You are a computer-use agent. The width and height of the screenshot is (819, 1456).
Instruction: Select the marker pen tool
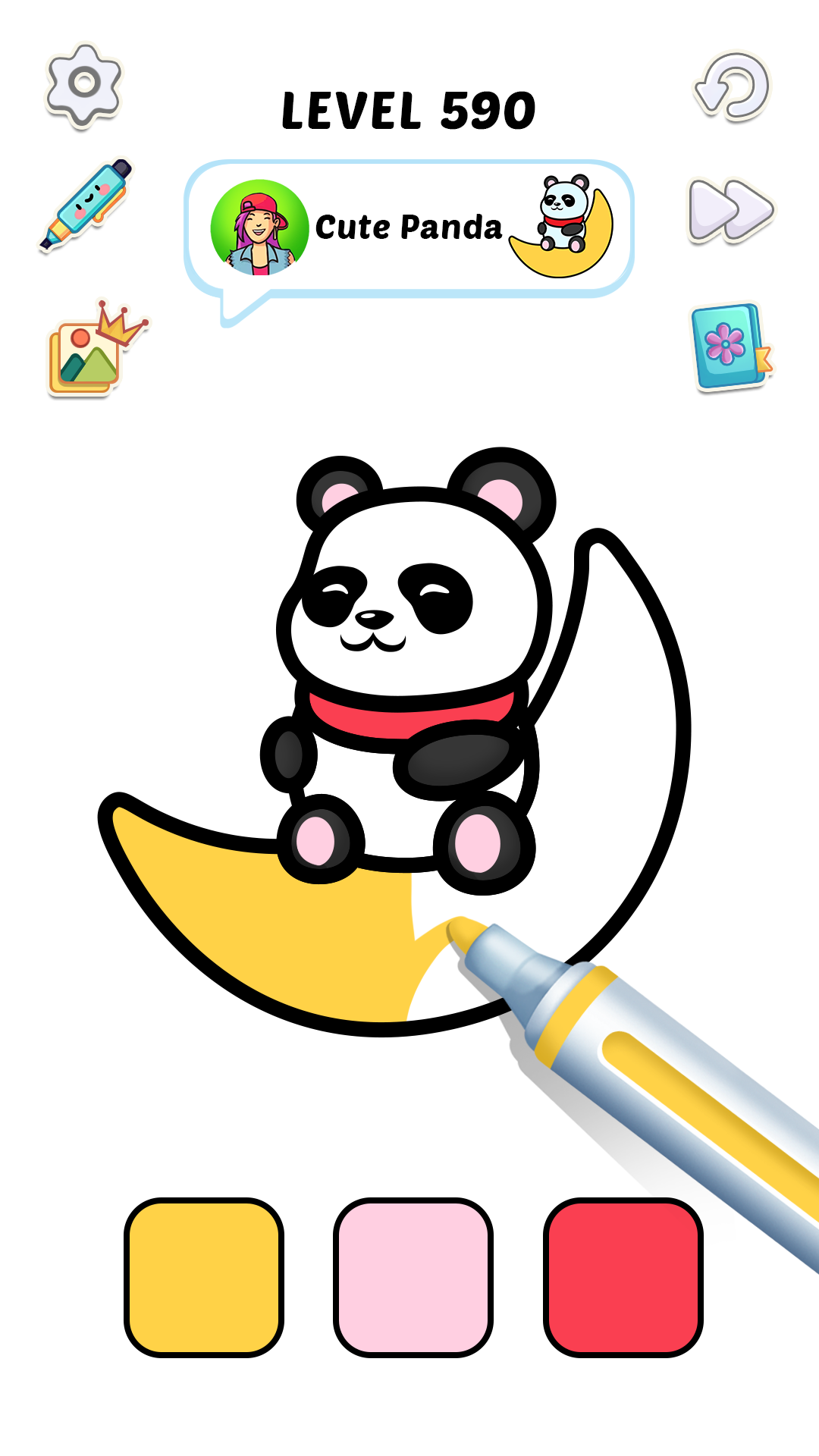(x=86, y=205)
